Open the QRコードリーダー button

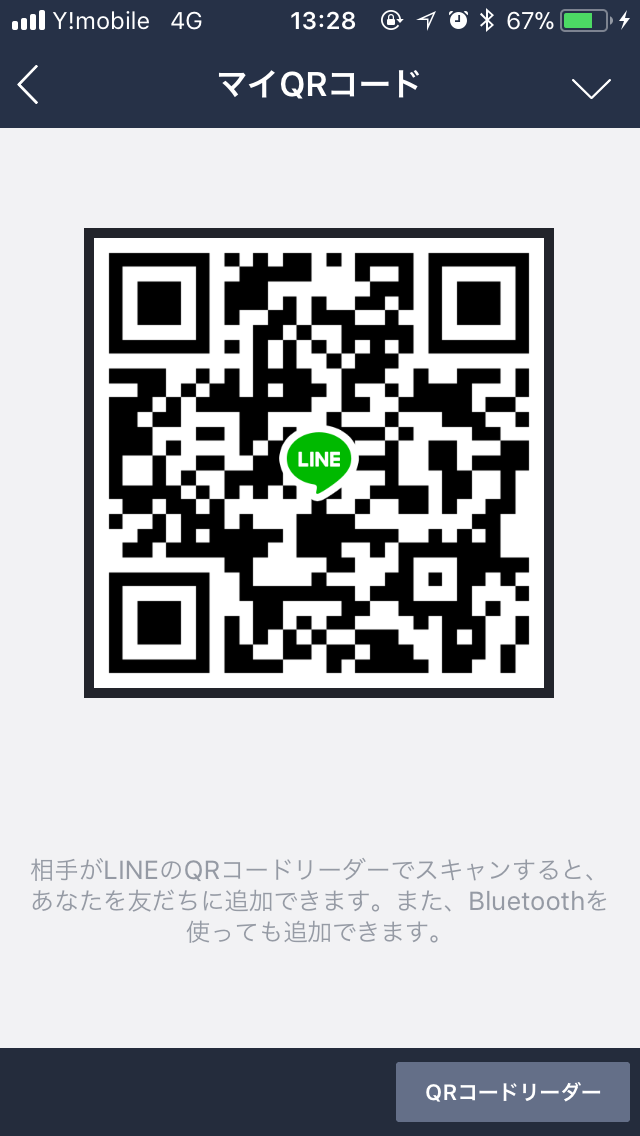(x=513, y=1092)
